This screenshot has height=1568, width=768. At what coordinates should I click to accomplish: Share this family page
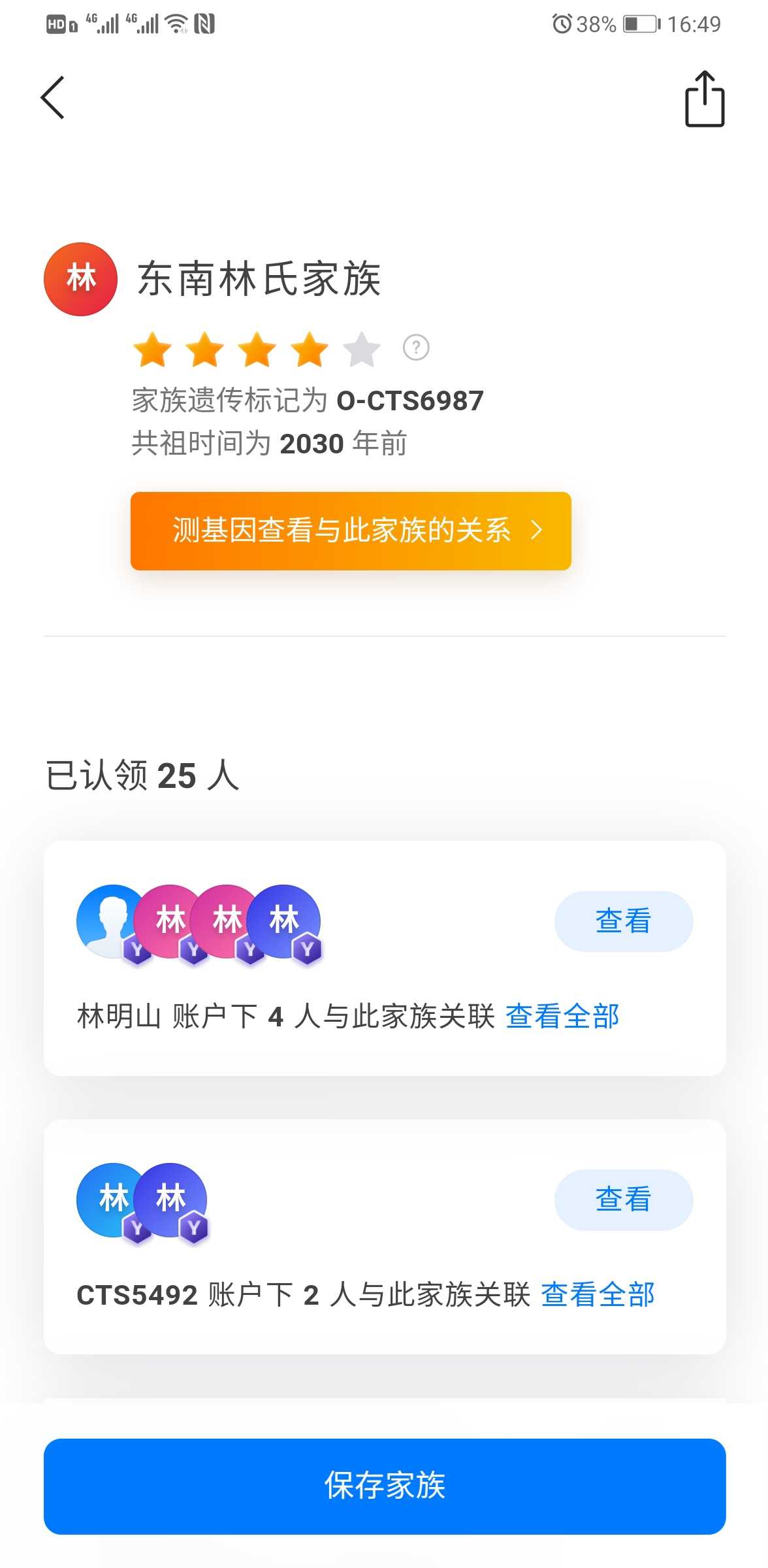(x=705, y=99)
